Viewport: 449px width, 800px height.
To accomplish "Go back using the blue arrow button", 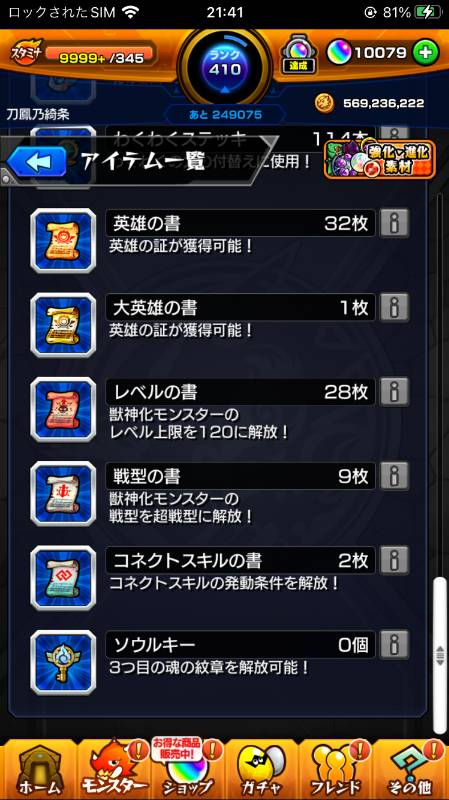I will click(x=37, y=162).
